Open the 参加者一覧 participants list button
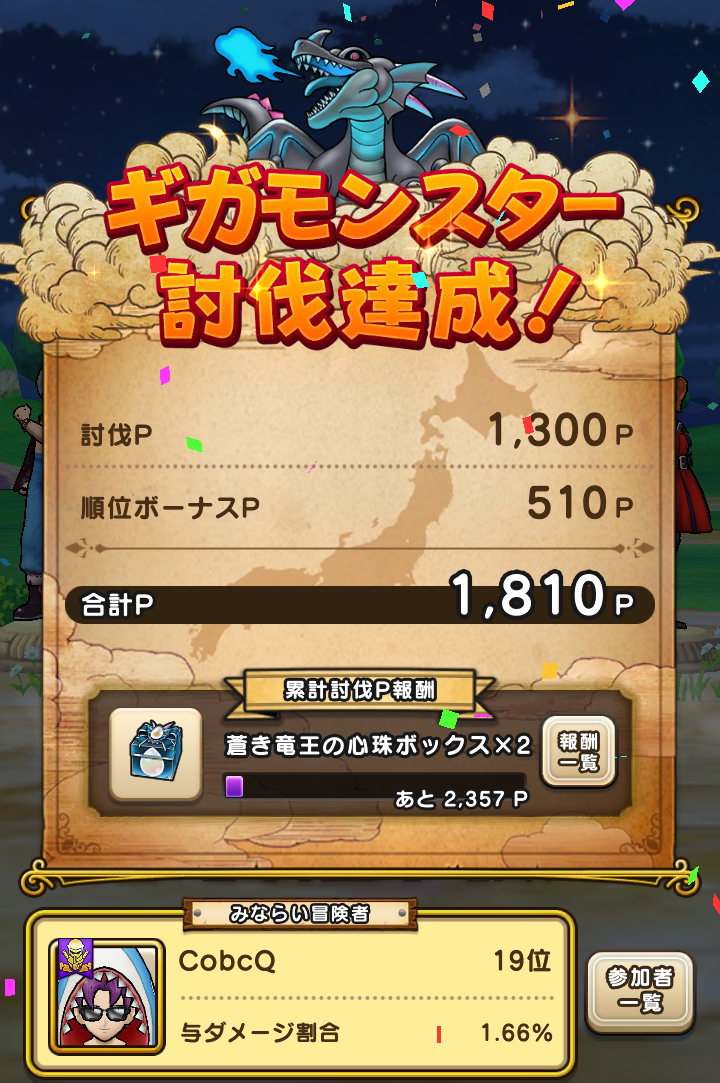The height and width of the screenshot is (1083, 720). pos(640,990)
